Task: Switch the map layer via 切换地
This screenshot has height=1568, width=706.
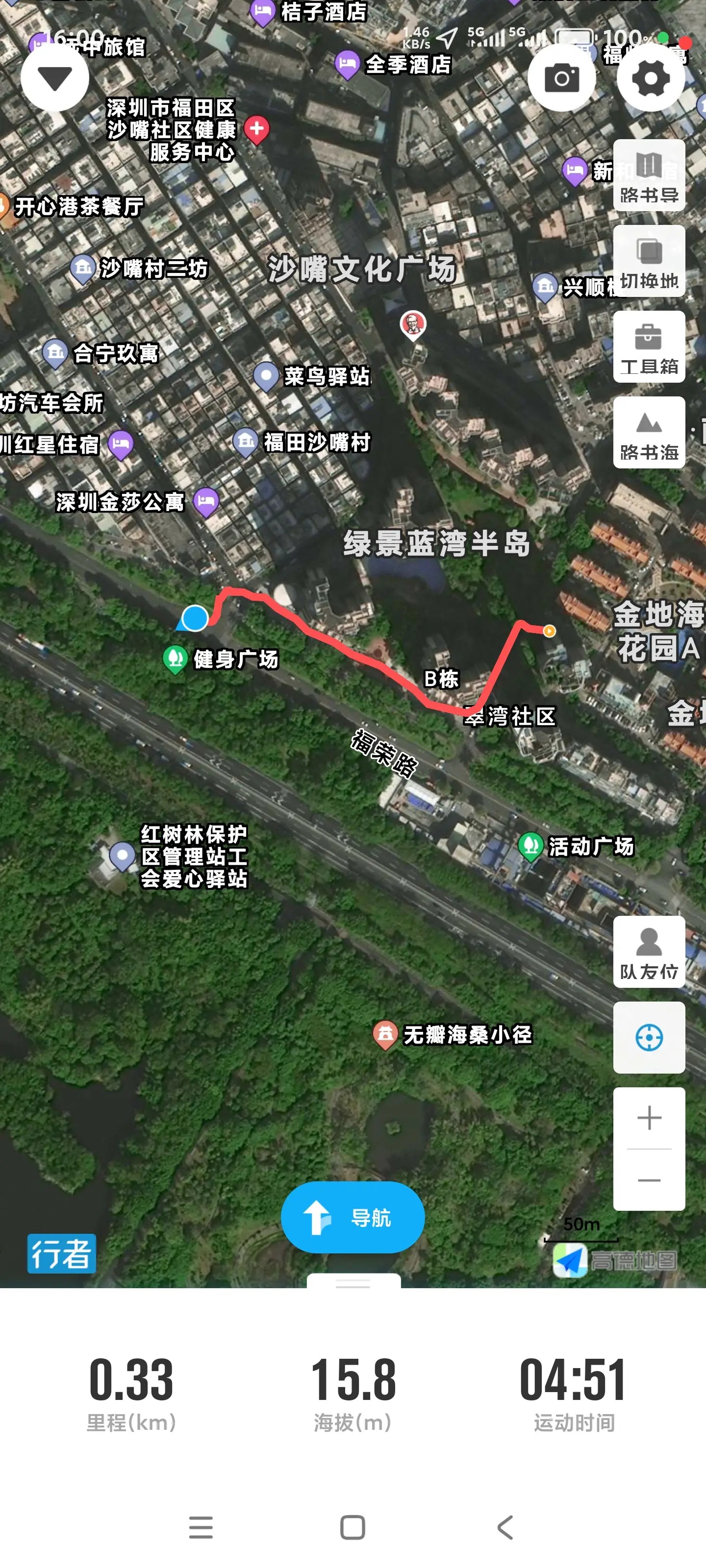Action: pyautogui.click(x=649, y=261)
